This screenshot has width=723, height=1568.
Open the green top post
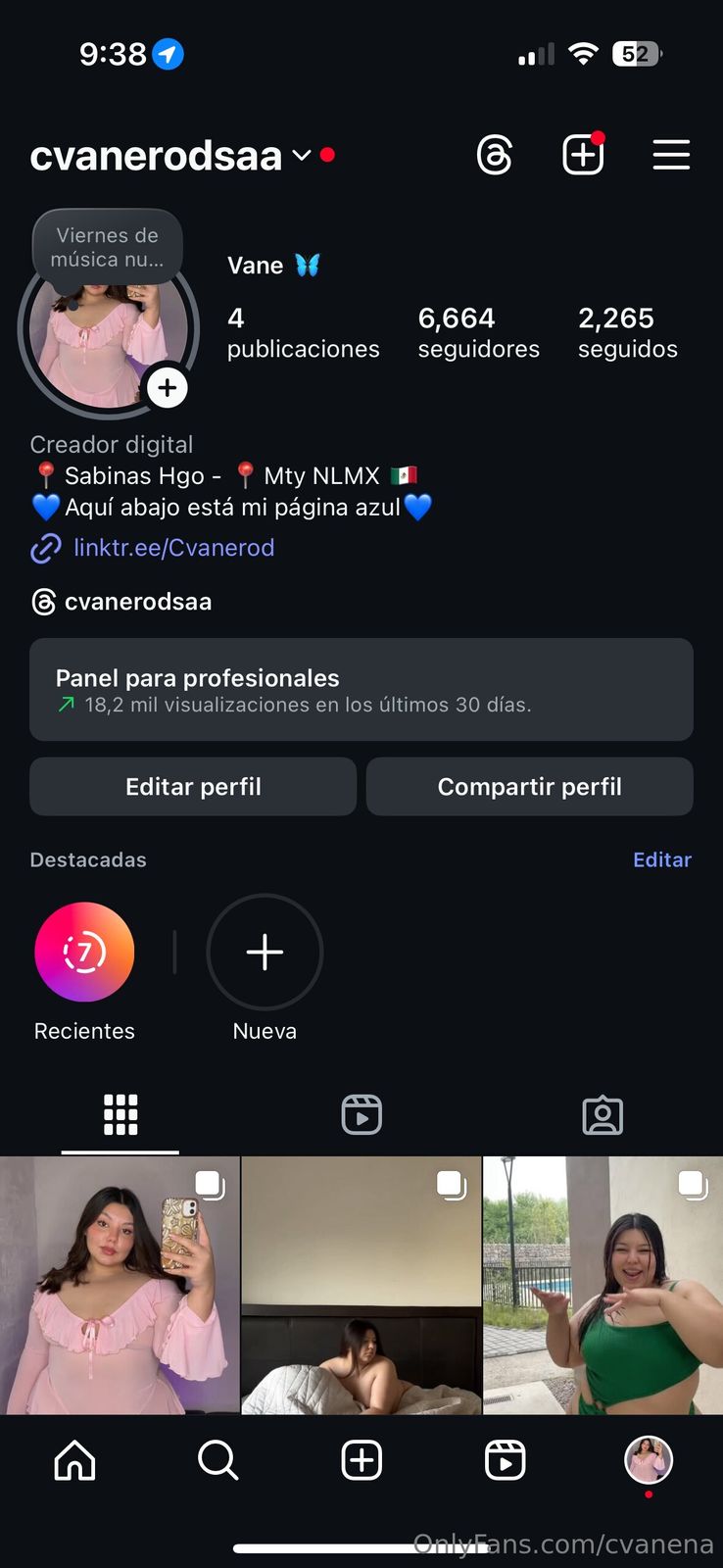[602, 1285]
